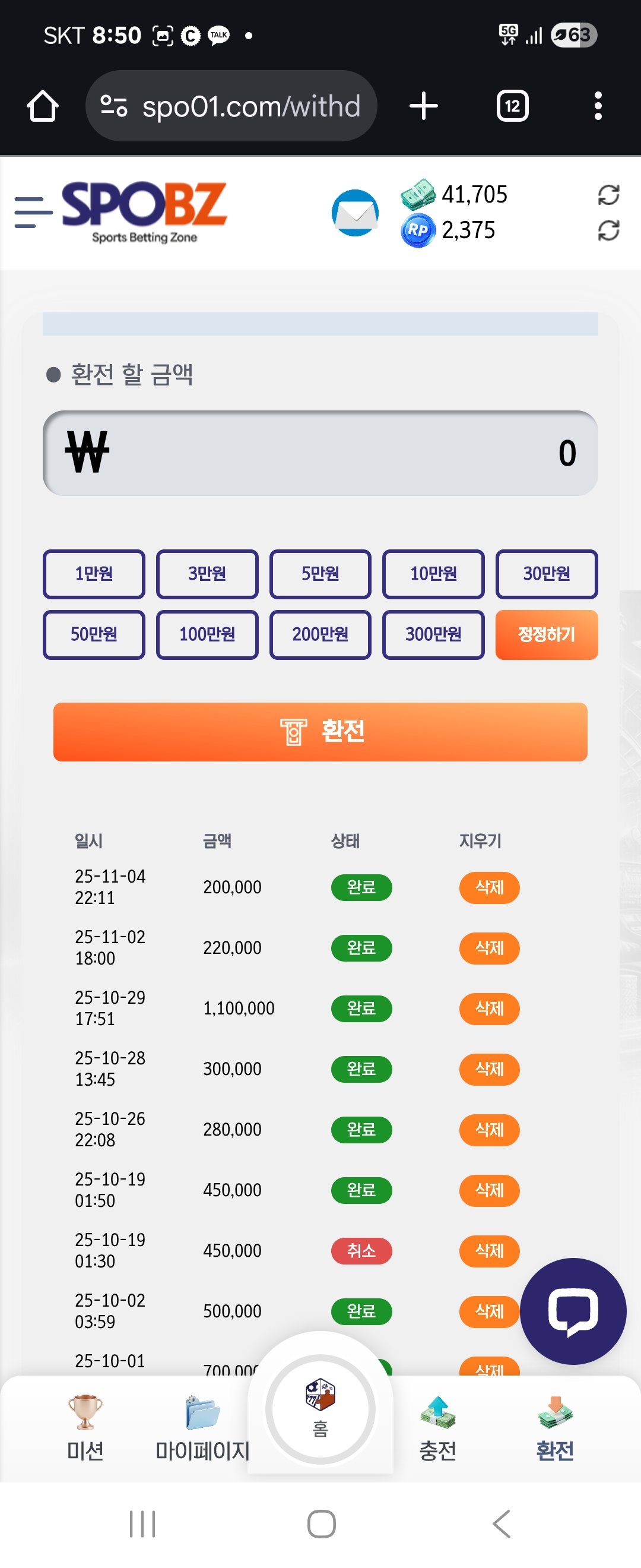641x1568 pixels.
Task: Refresh the RP points balance
Action: tap(608, 230)
